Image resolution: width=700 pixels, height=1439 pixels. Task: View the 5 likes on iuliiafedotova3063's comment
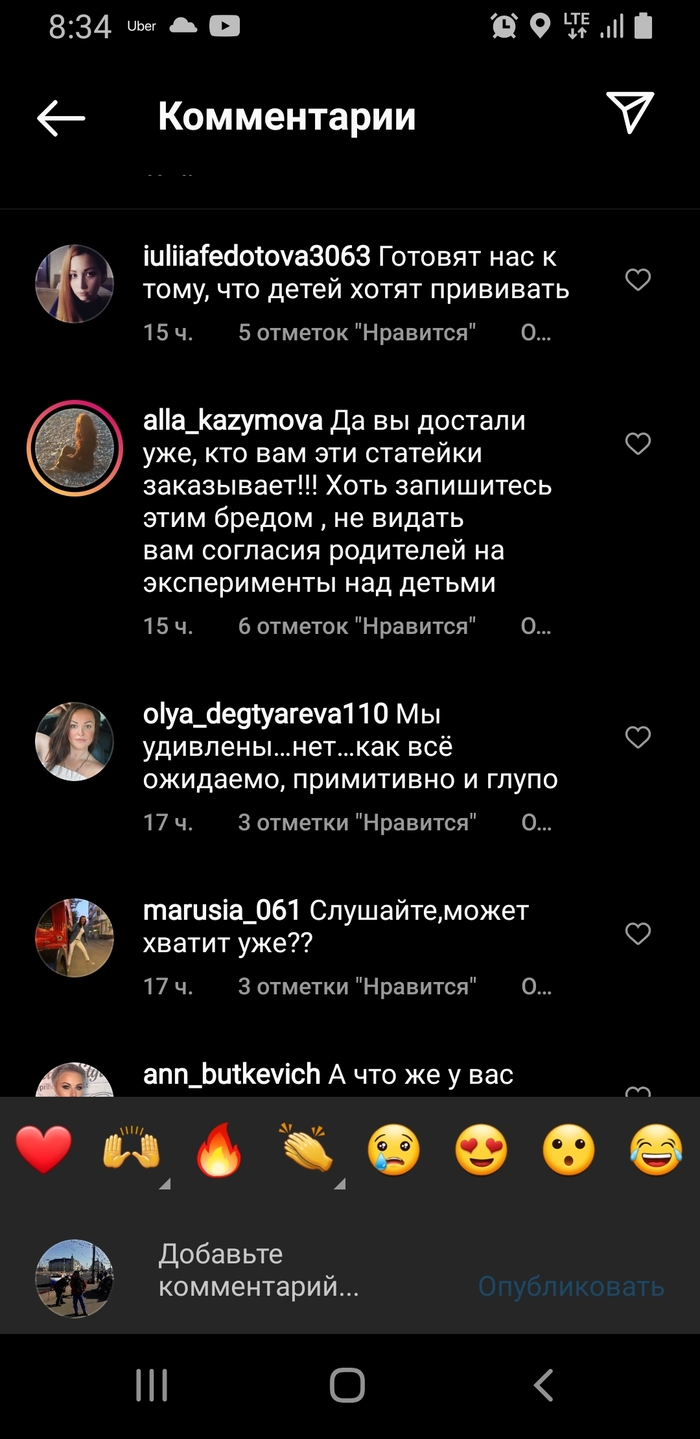(x=357, y=333)
